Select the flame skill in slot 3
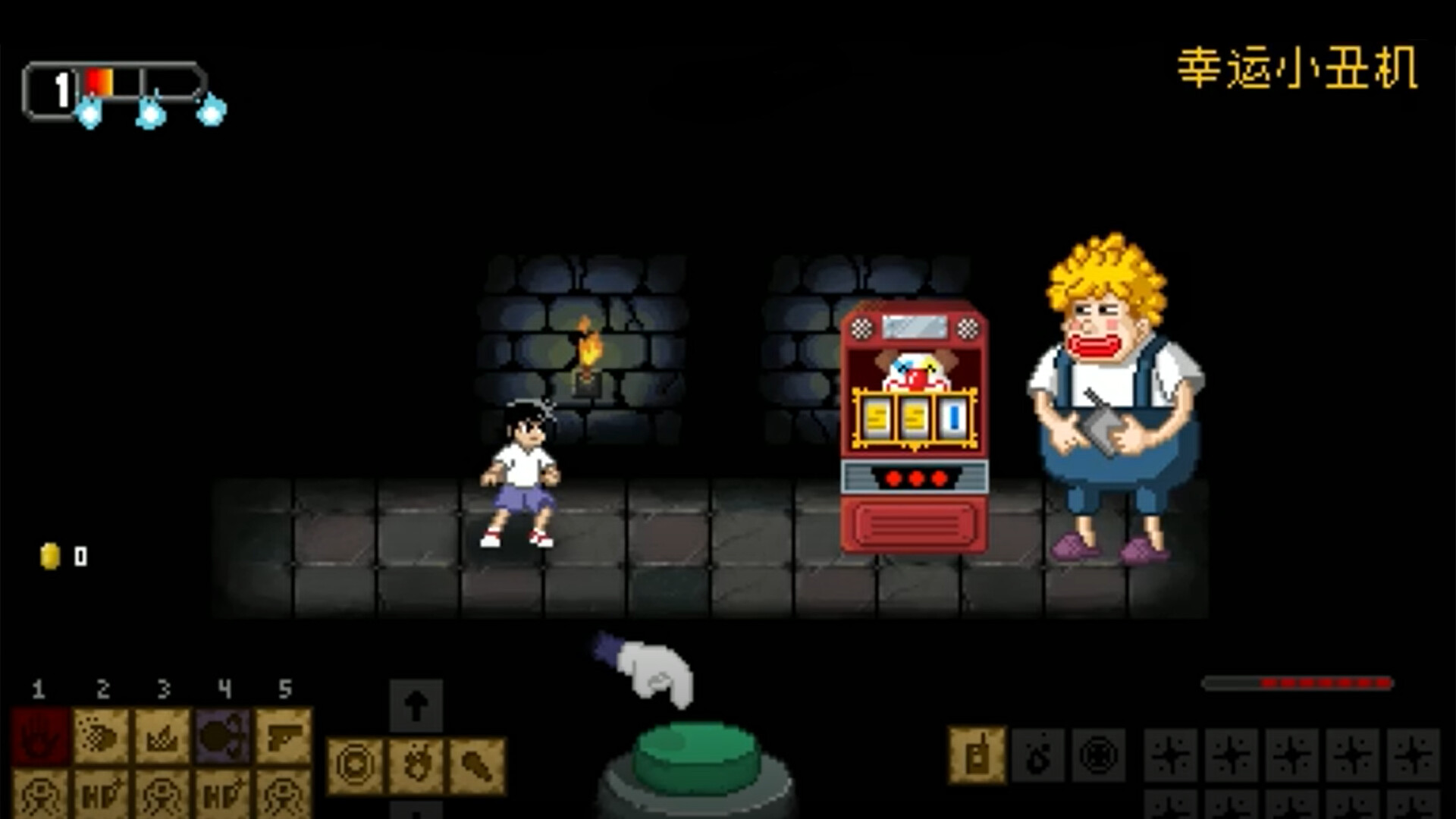 tap(162, 736)
